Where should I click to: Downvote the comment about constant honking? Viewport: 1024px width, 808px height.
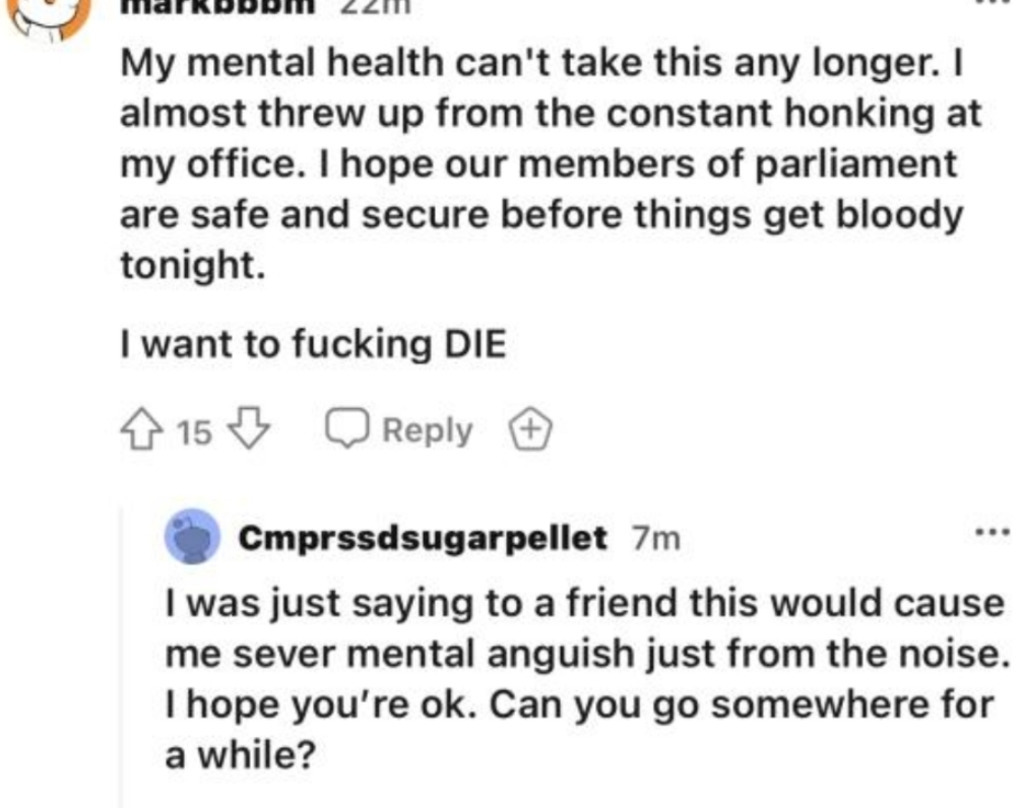tap(249, 431)
